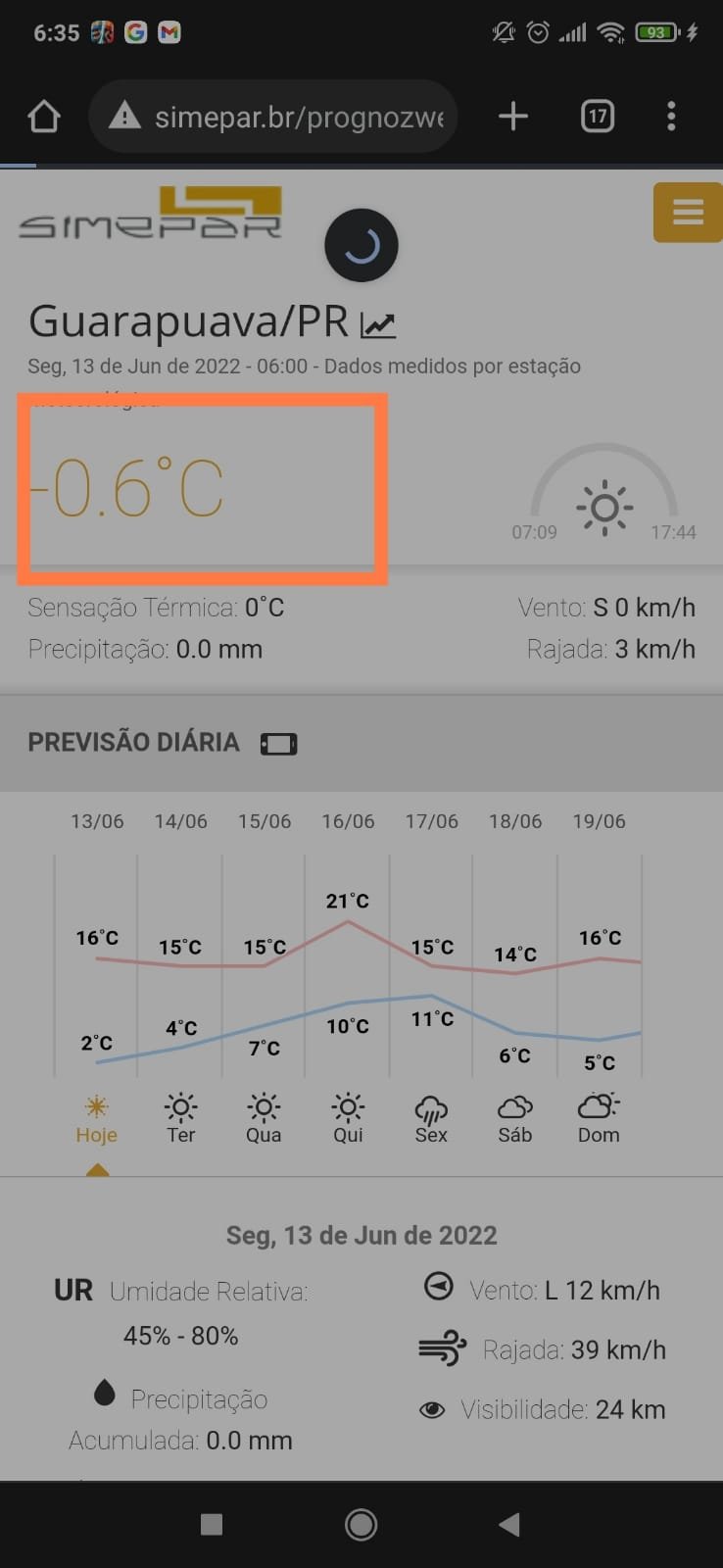
Task: Open the browser home page
Action: pos(44,117)
